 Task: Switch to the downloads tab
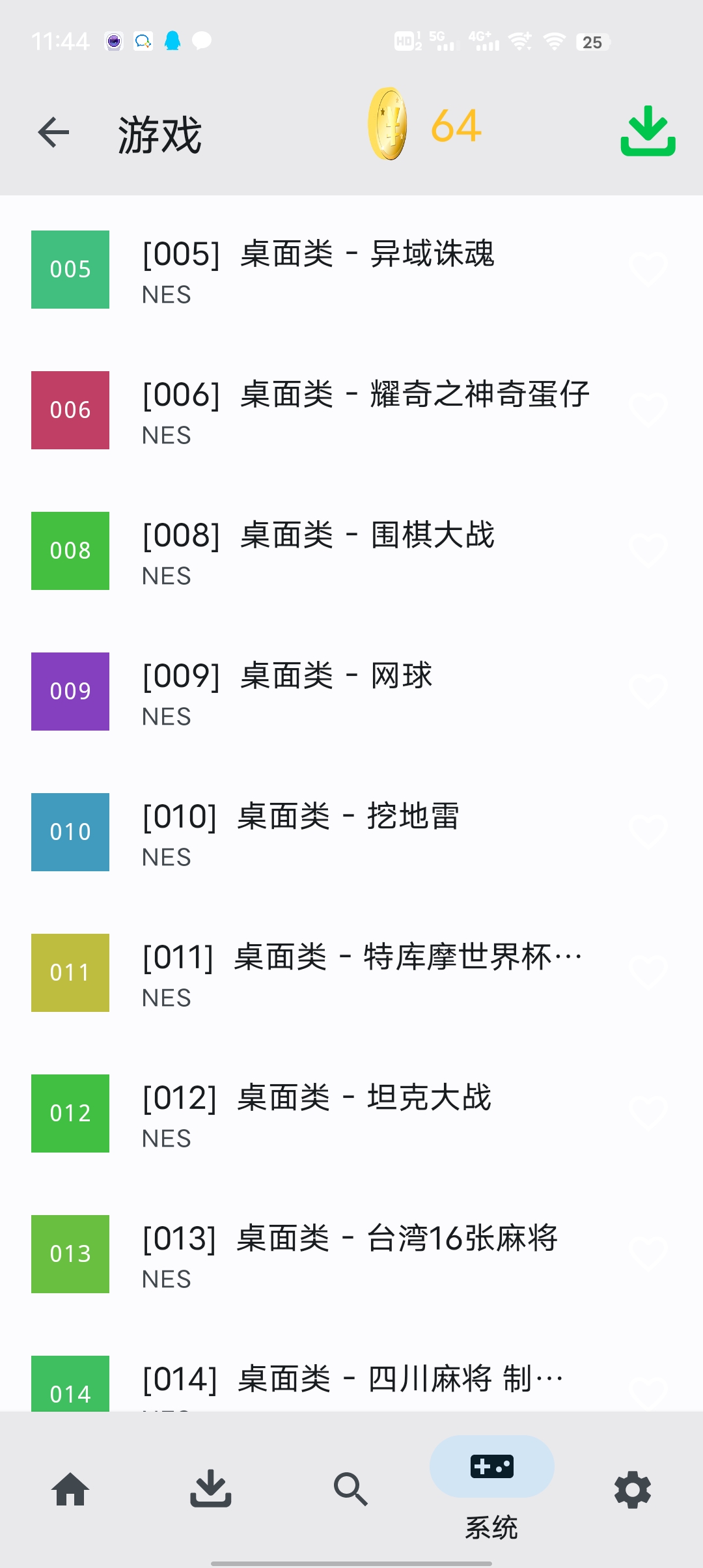coord(211,1489)
